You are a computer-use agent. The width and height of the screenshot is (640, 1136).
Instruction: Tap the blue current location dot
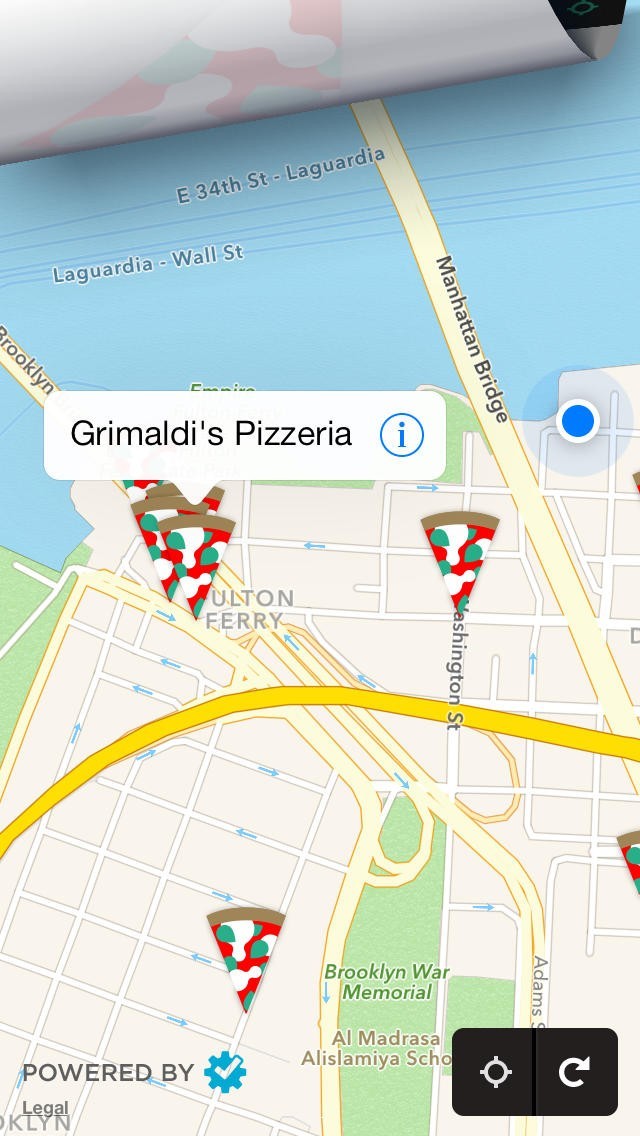[577, 420]
